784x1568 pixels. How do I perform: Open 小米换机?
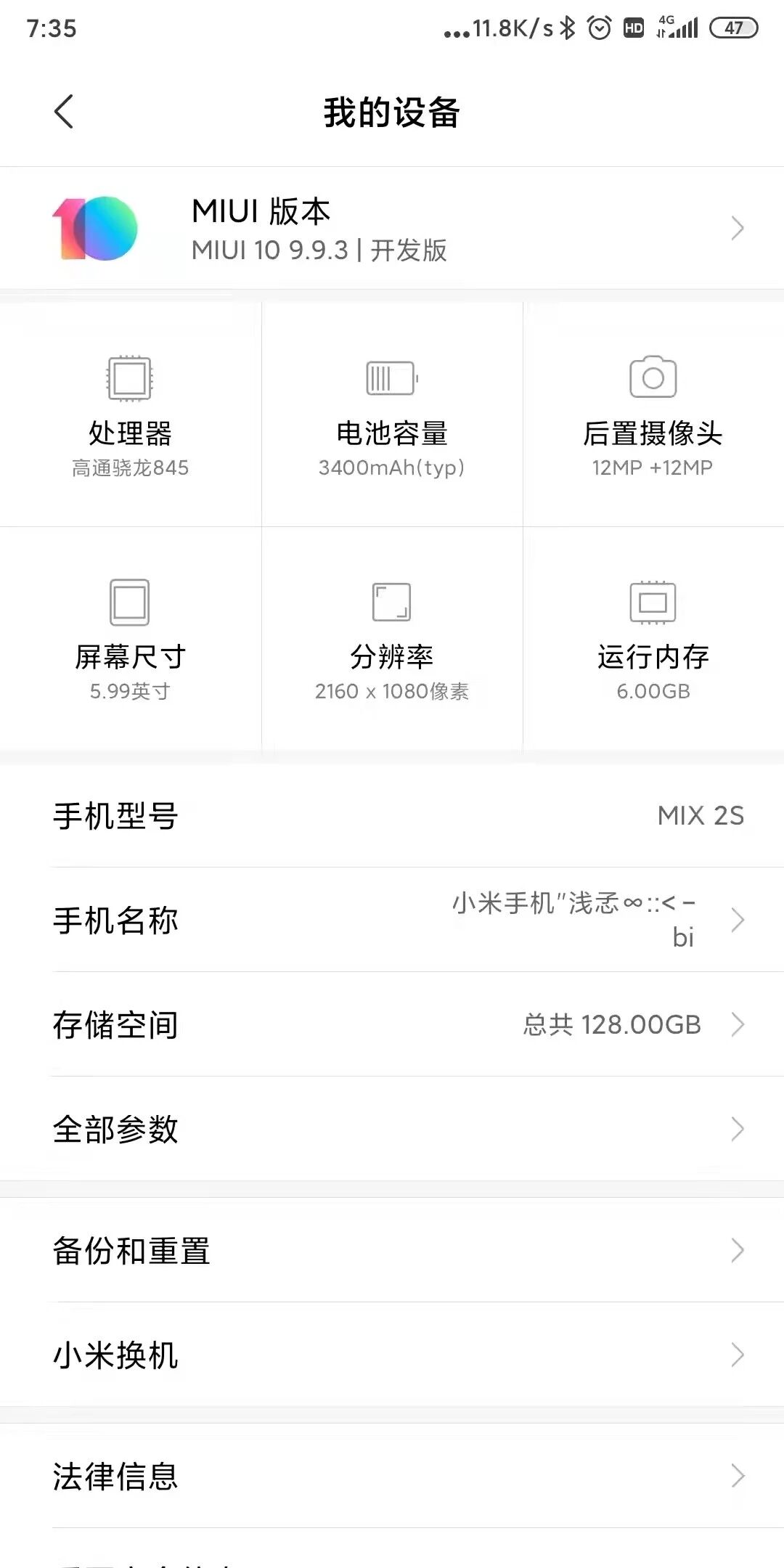392,1355
